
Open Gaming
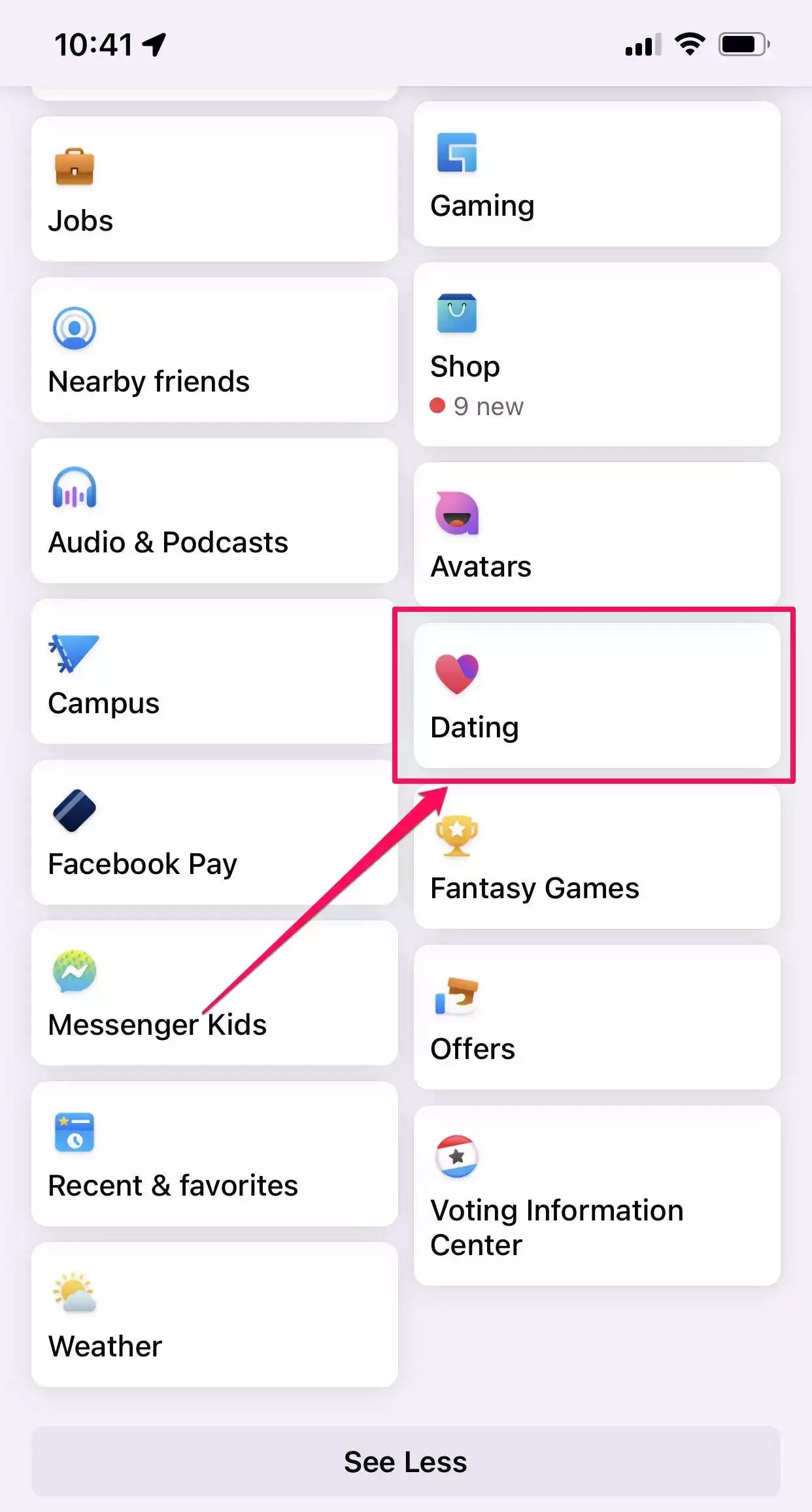click(596, 174)
